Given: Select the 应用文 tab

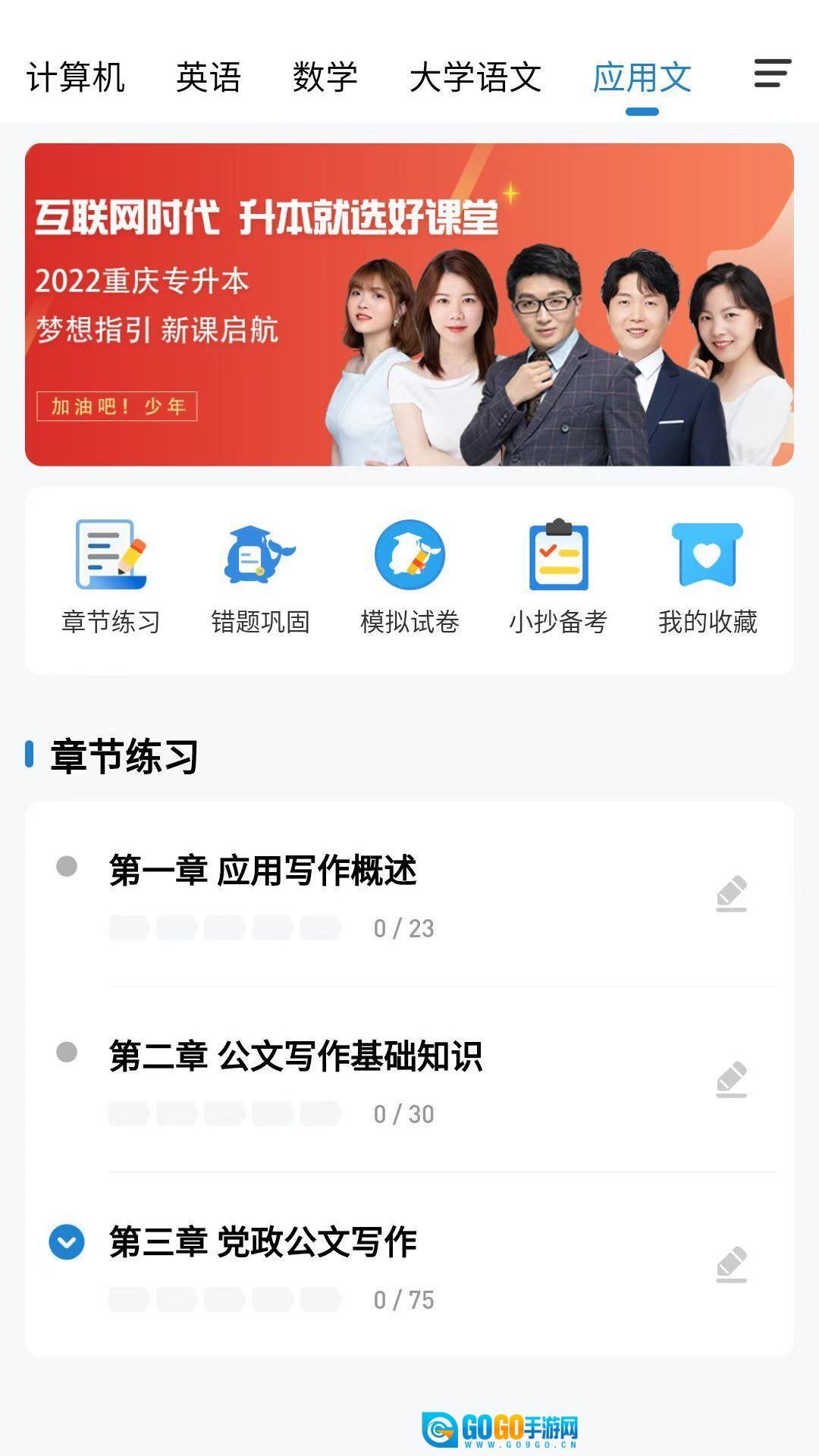Looking at the screenshot, I should [x=642, y=77].
